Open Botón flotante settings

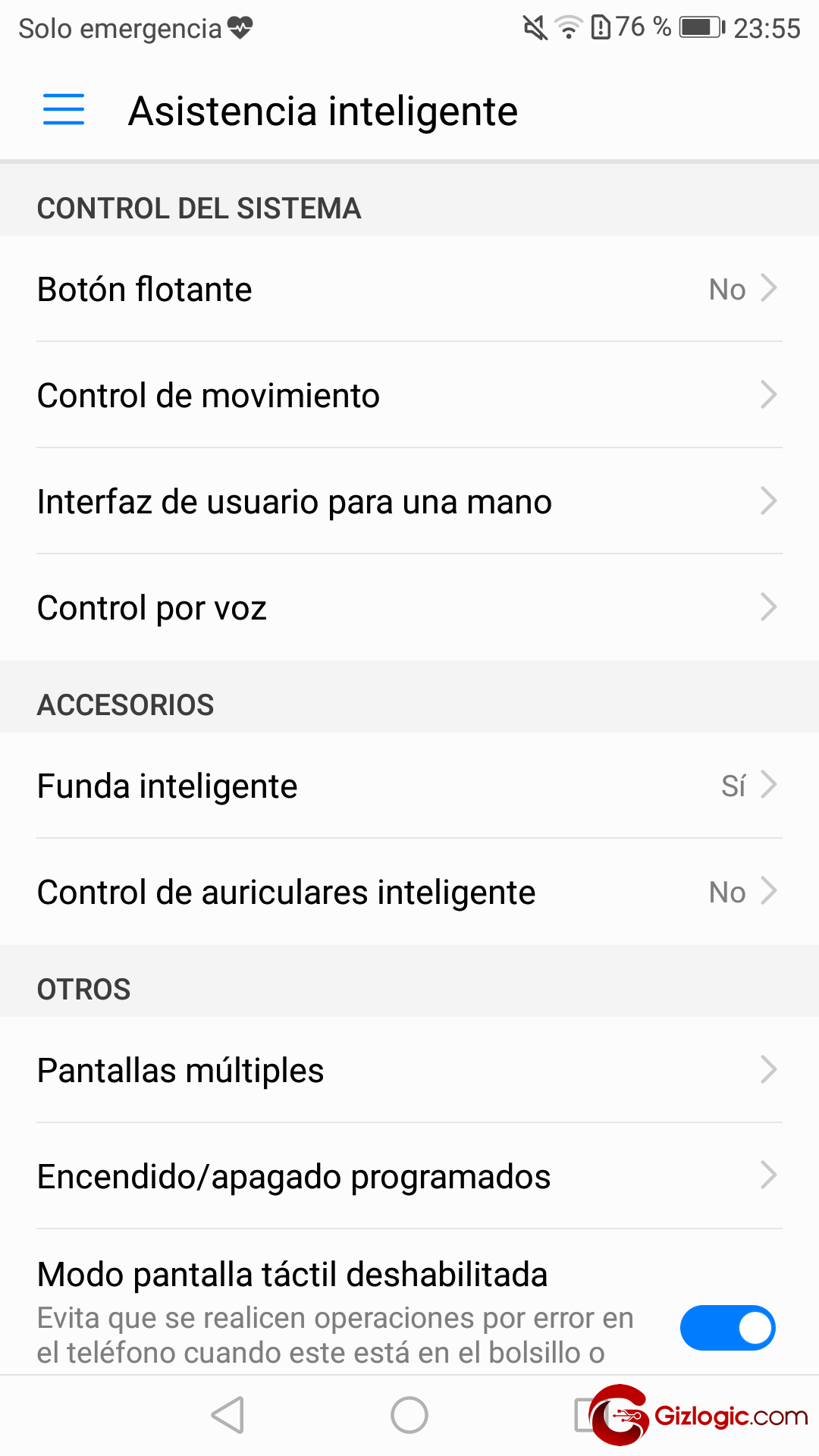click(409, 289)
